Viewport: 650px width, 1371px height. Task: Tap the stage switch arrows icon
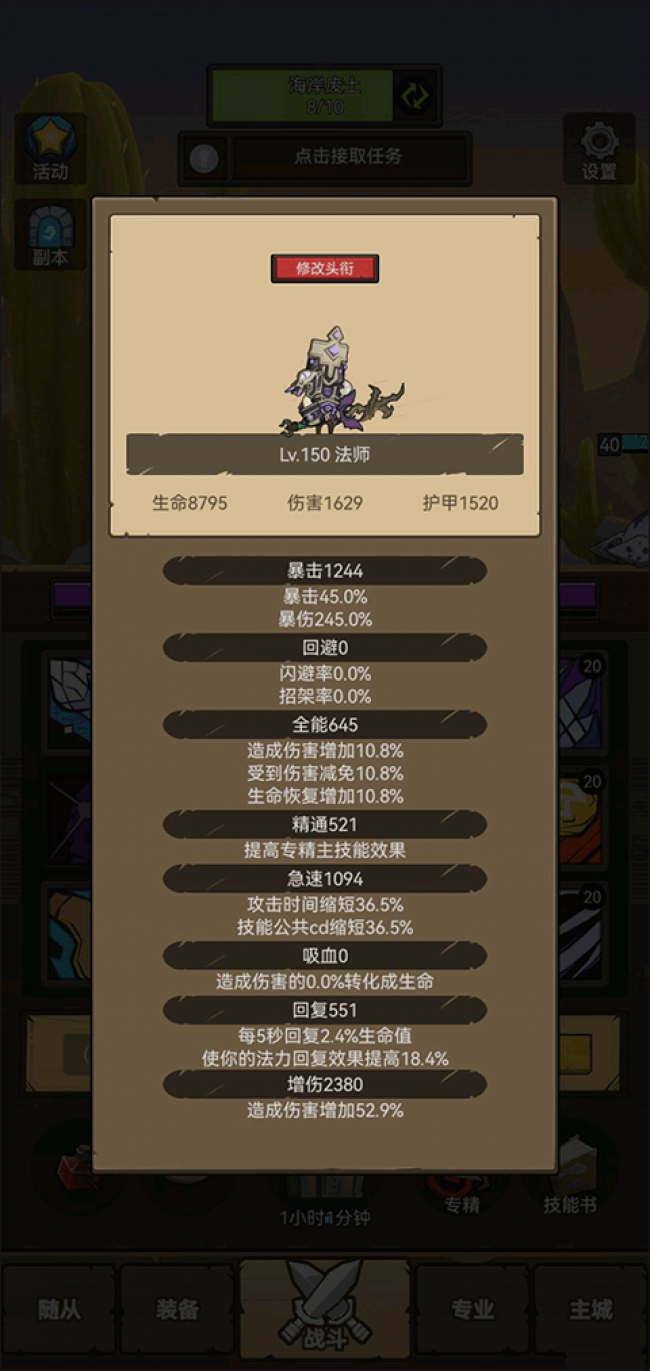click(415, 96)
